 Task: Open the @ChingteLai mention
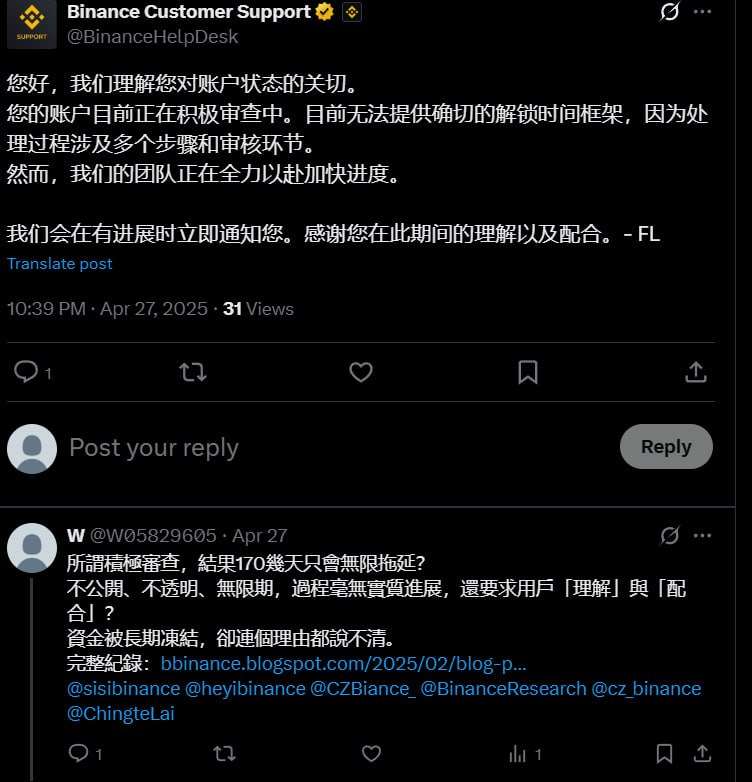coord(121,713)
